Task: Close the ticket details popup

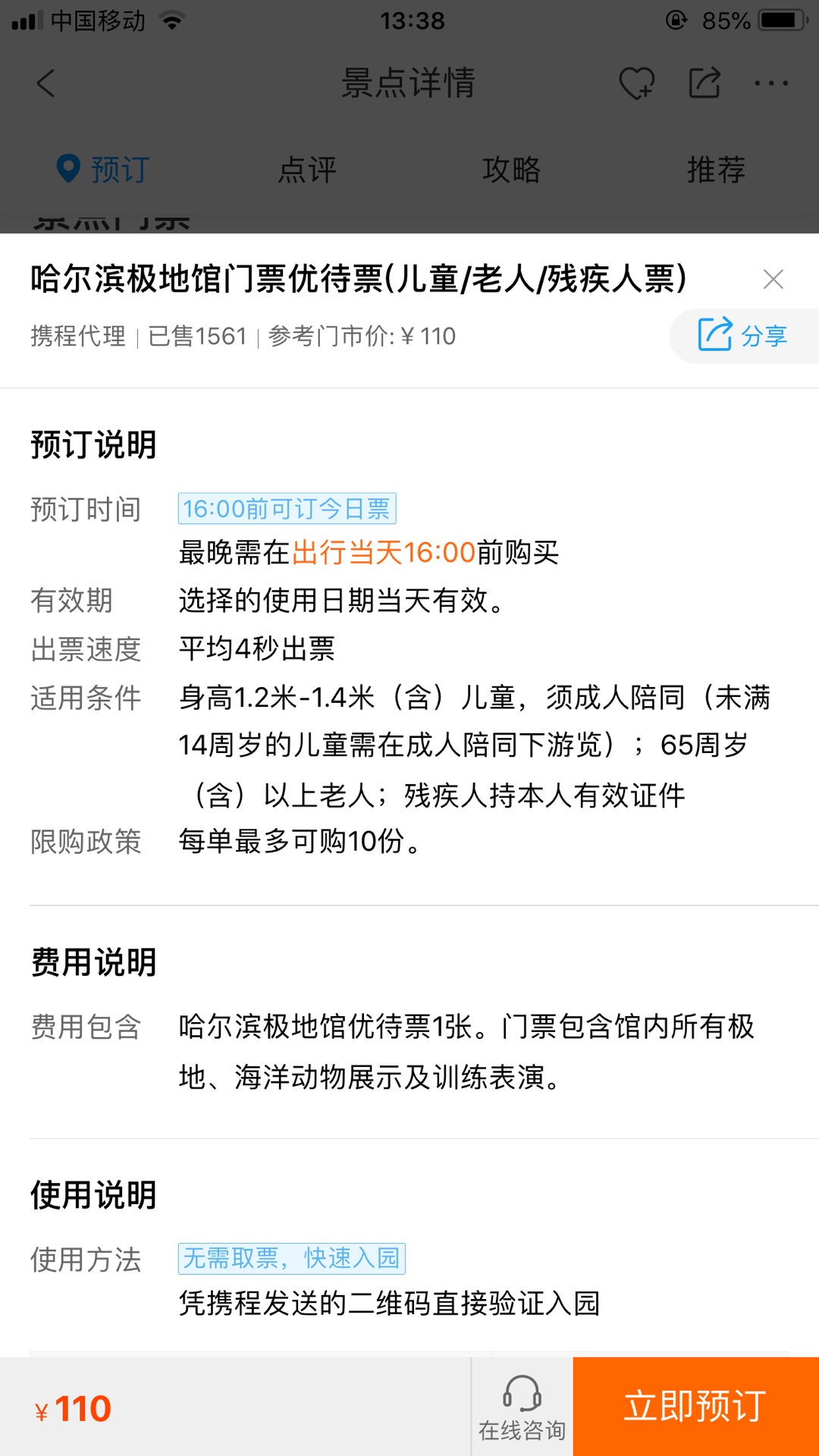Action: [773, 279]
